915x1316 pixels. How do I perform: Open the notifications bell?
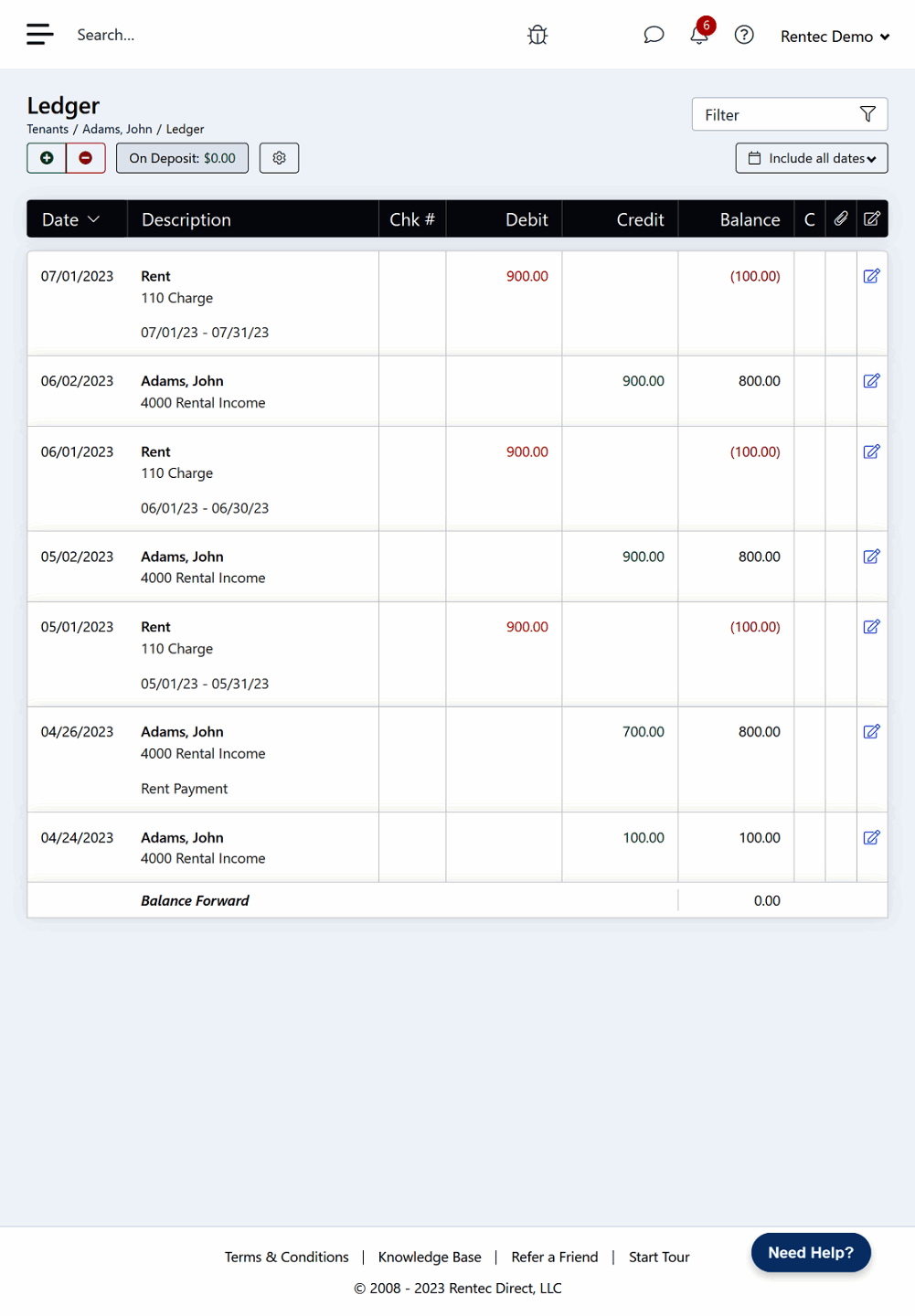pyautogui.click(x=699, y=35)
